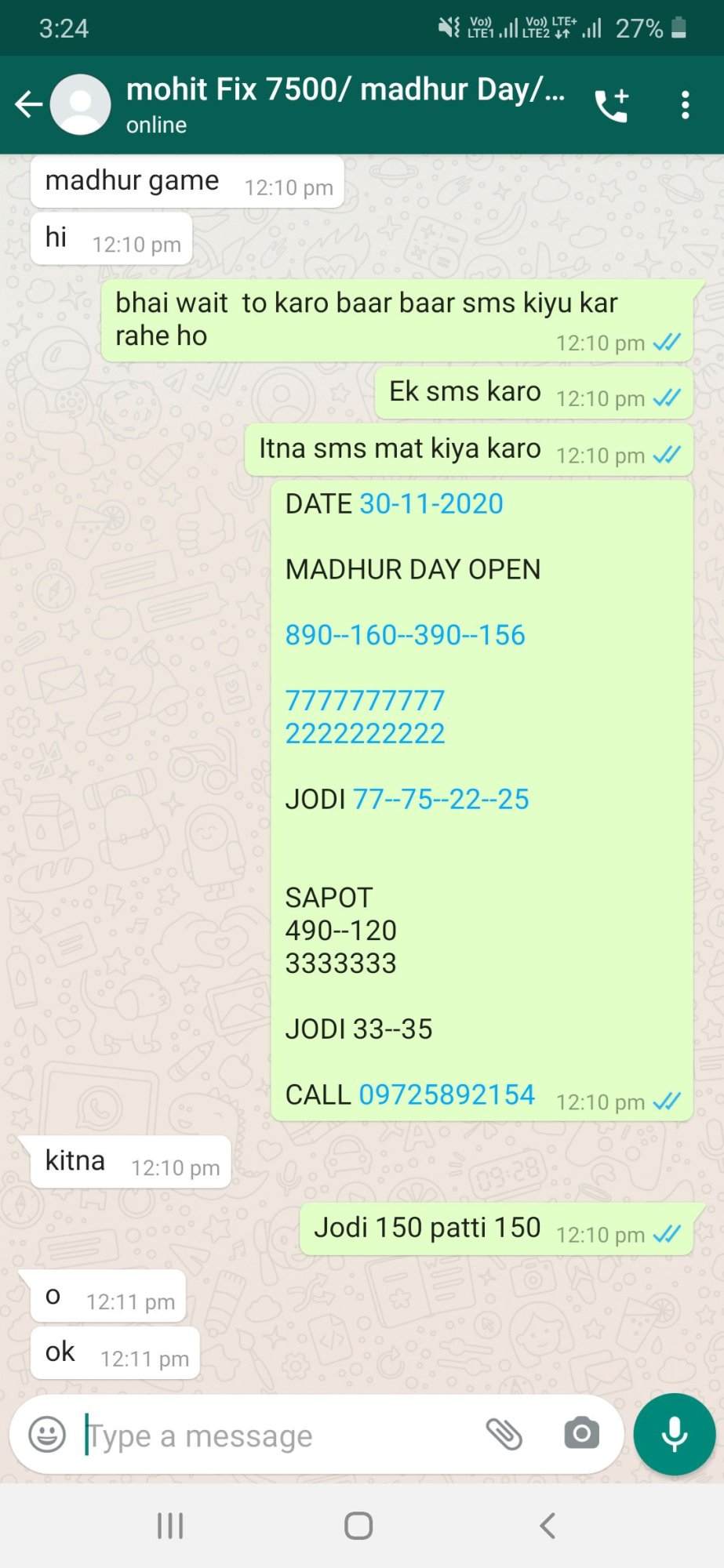
Task: Go to home screen via navigation bar
Action: click(x=358, y=1526)
